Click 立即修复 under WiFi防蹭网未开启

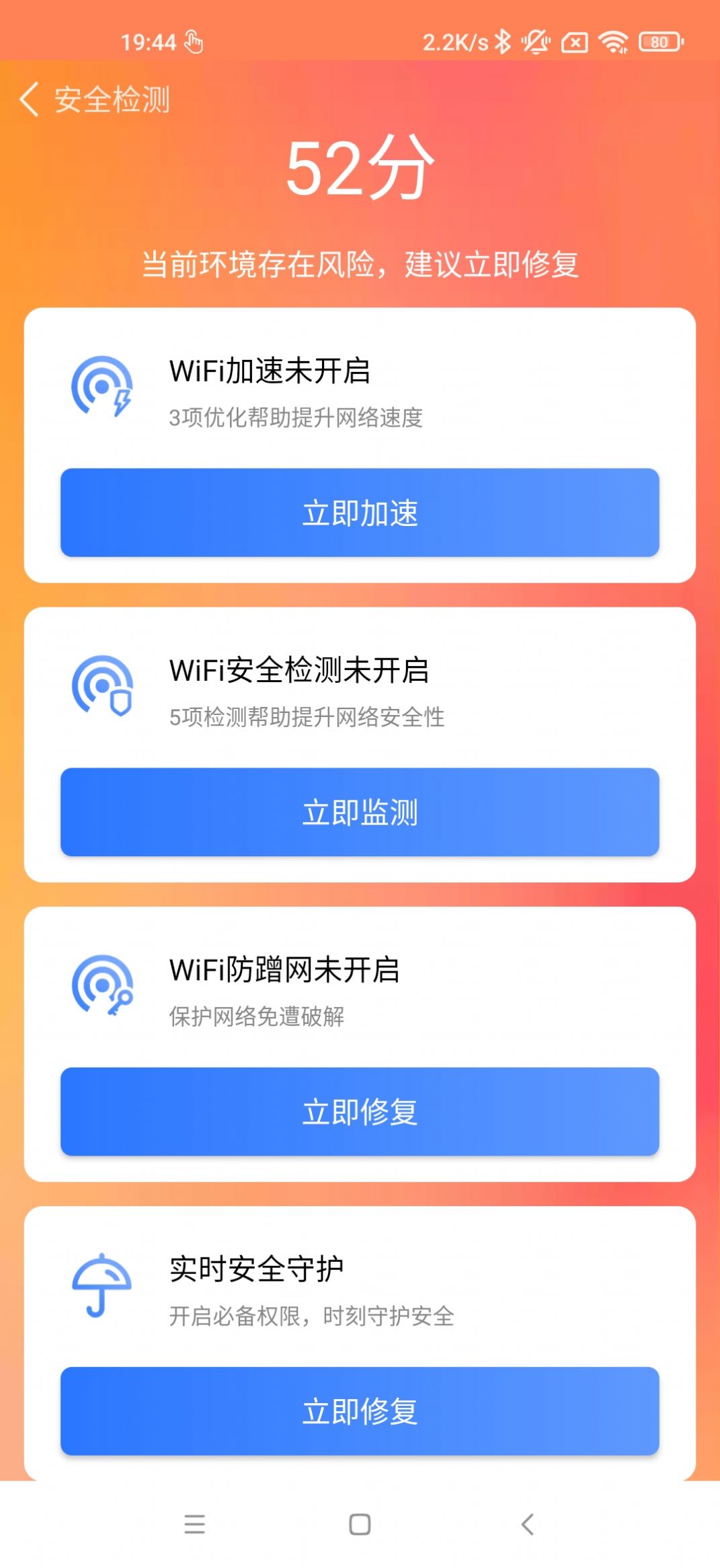click(360, 1113)
